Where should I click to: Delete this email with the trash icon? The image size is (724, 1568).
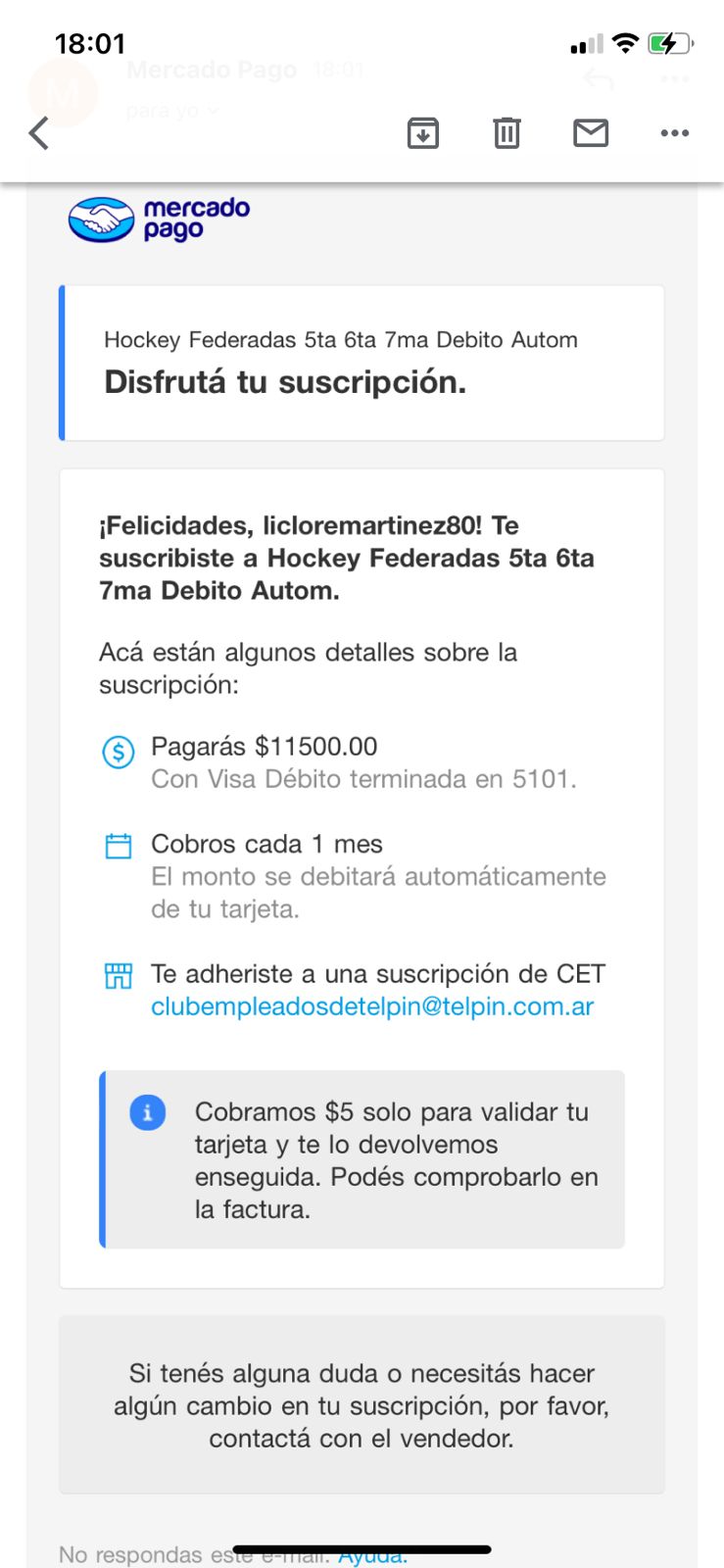pyautogui.click(x=507, y=133)
